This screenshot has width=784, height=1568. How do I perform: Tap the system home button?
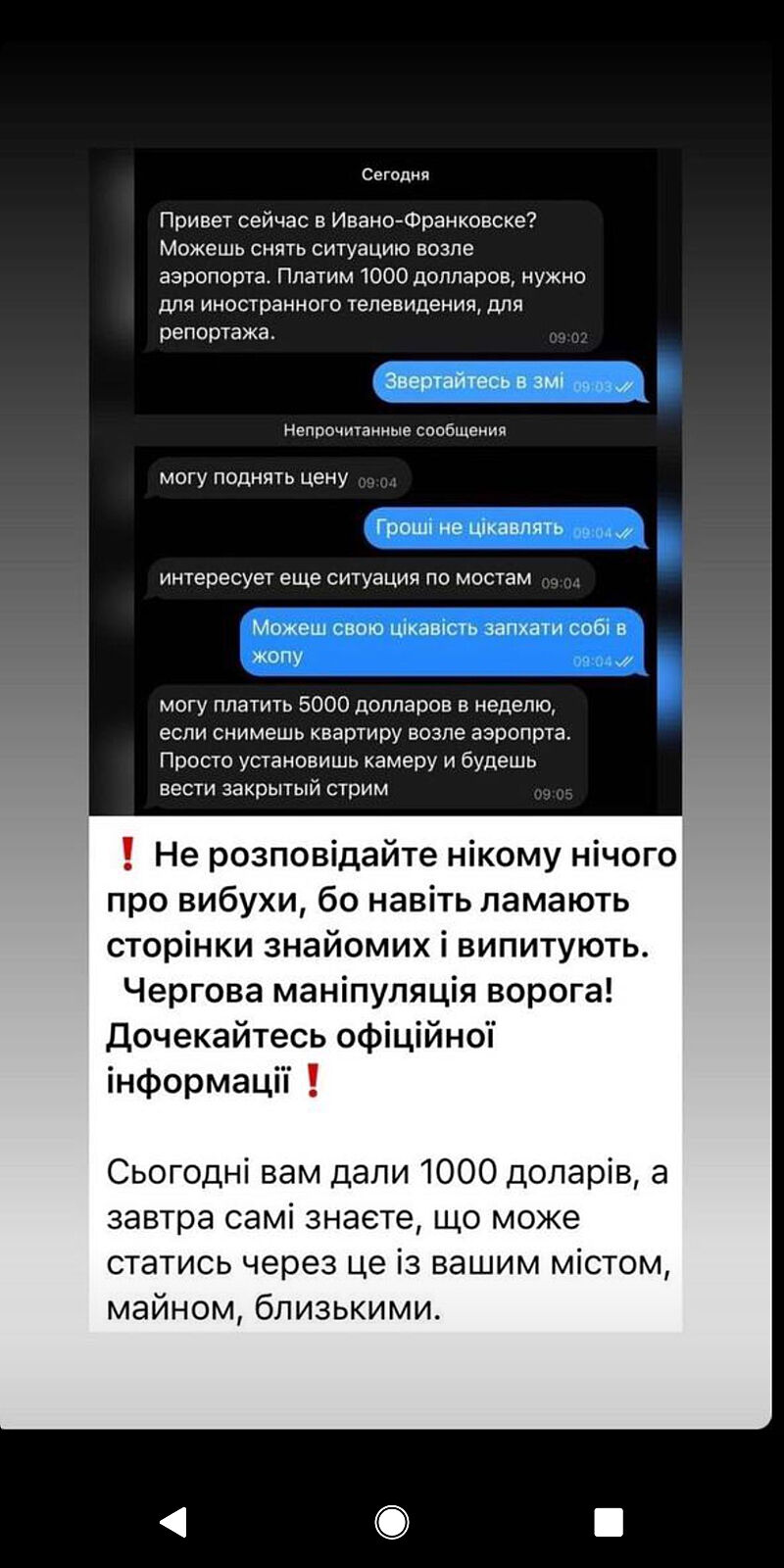pos(392,1521)
